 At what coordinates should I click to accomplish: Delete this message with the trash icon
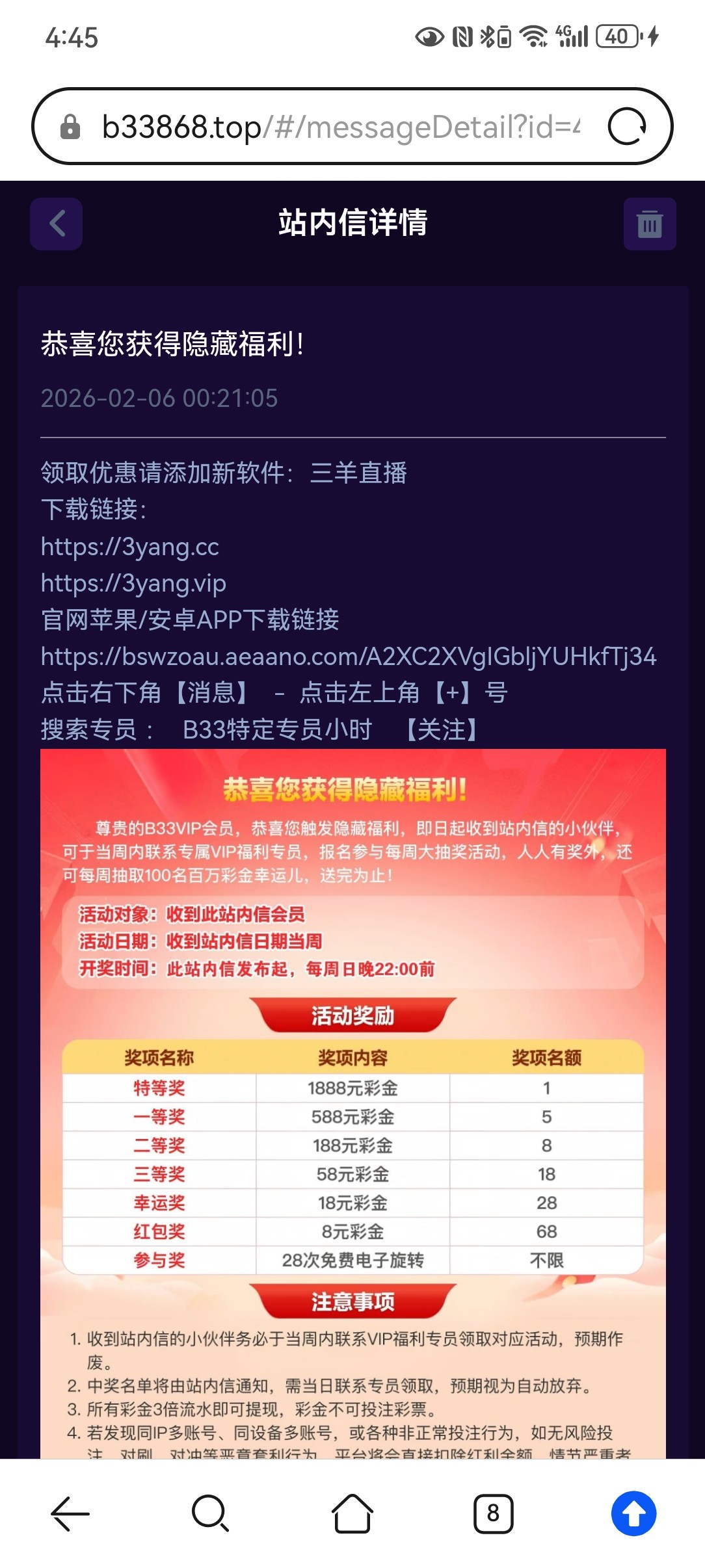click(x=649, y=224)
